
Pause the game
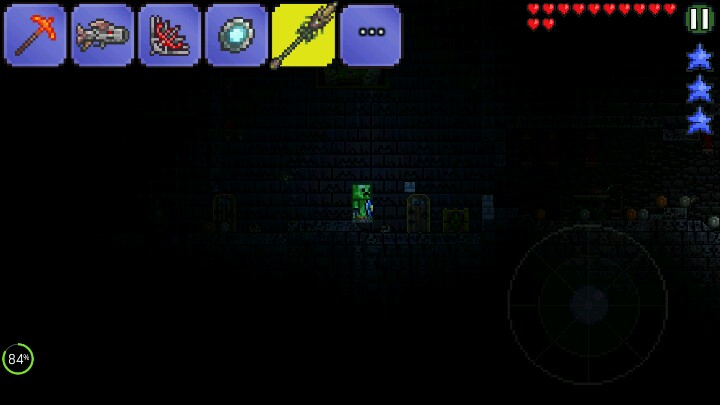(700, 18)
